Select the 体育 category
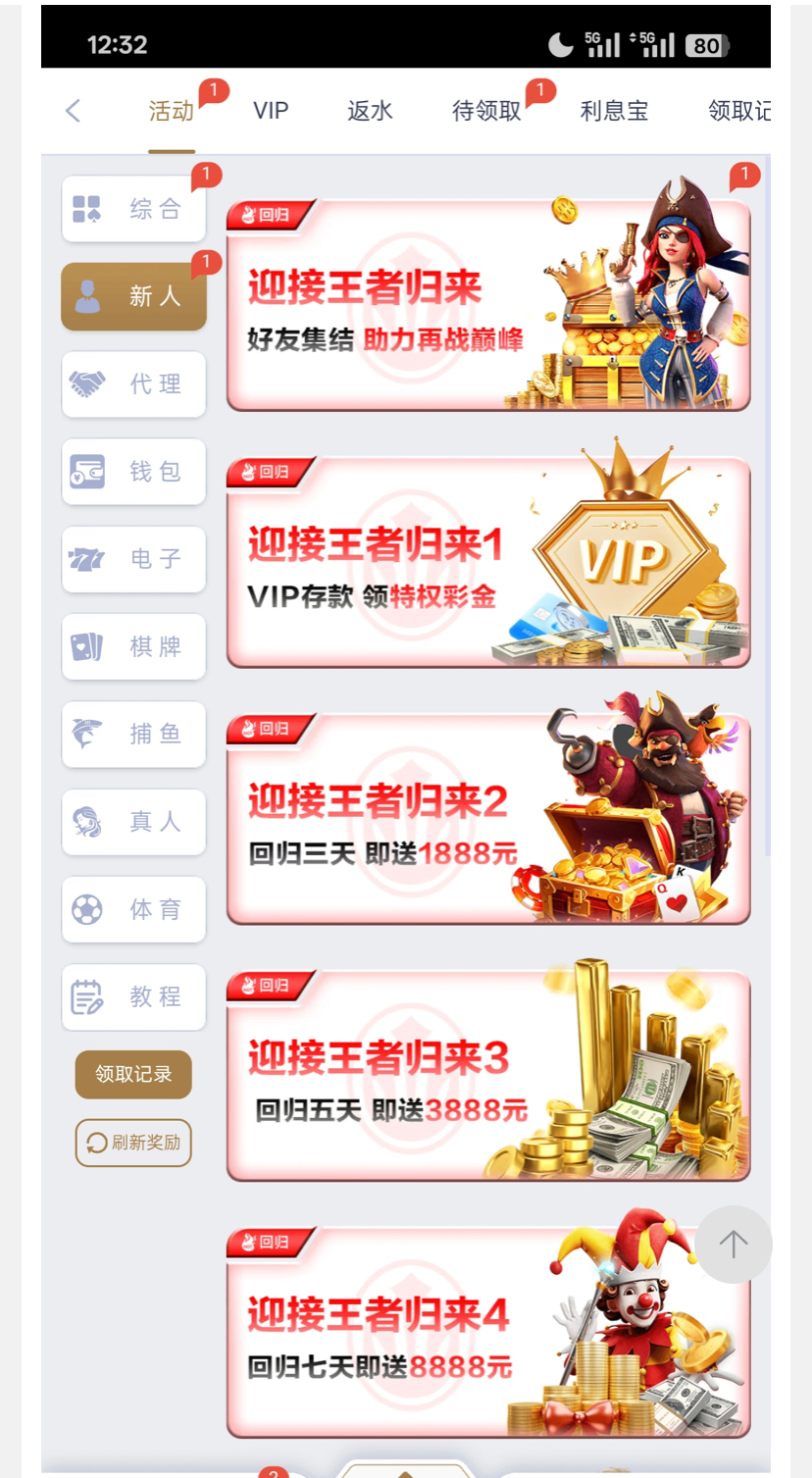Viewport: 812px width, 1478px height. (133, 910)
